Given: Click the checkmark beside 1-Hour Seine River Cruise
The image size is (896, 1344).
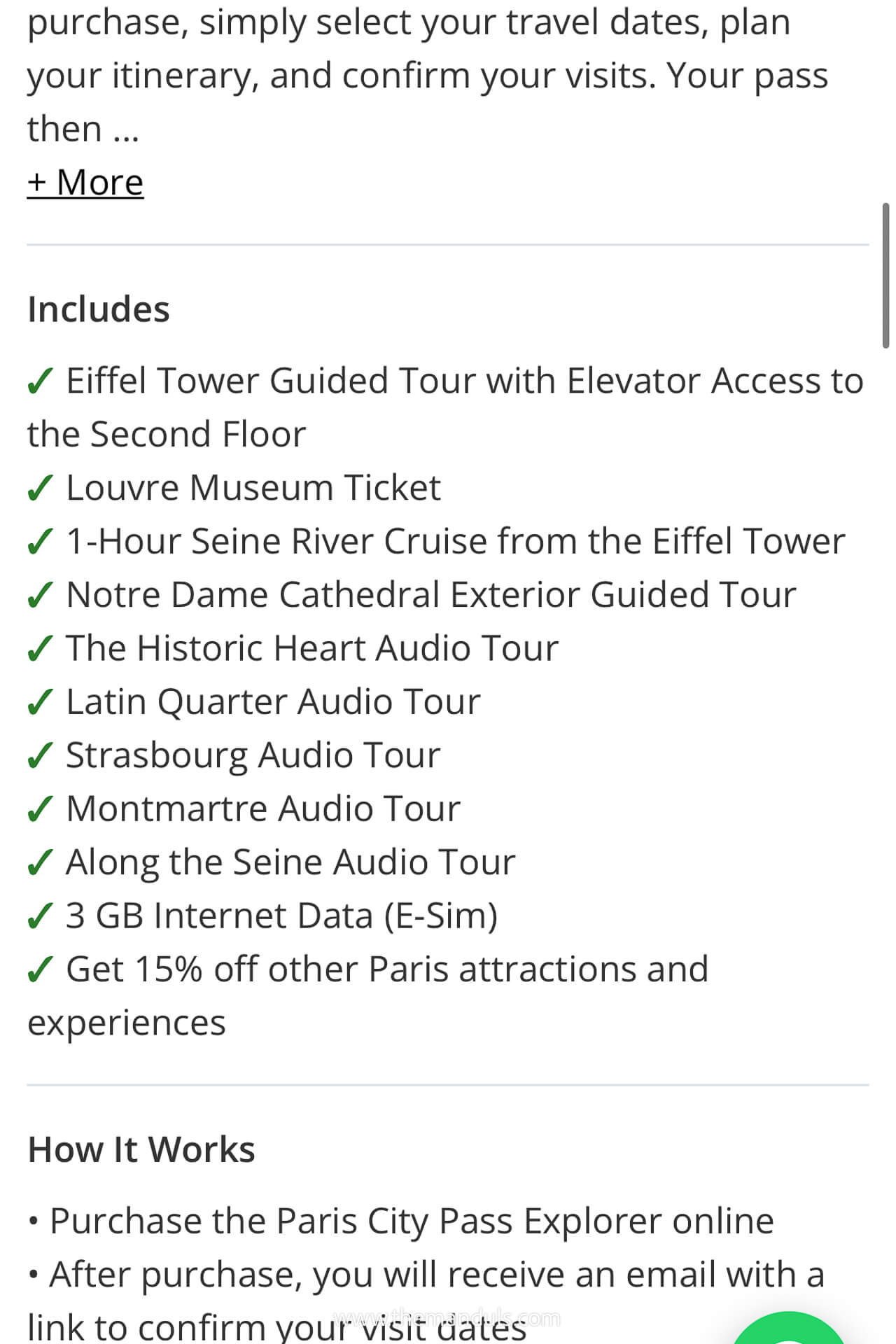Looking at the screenshot, I should tap(40, 541).
